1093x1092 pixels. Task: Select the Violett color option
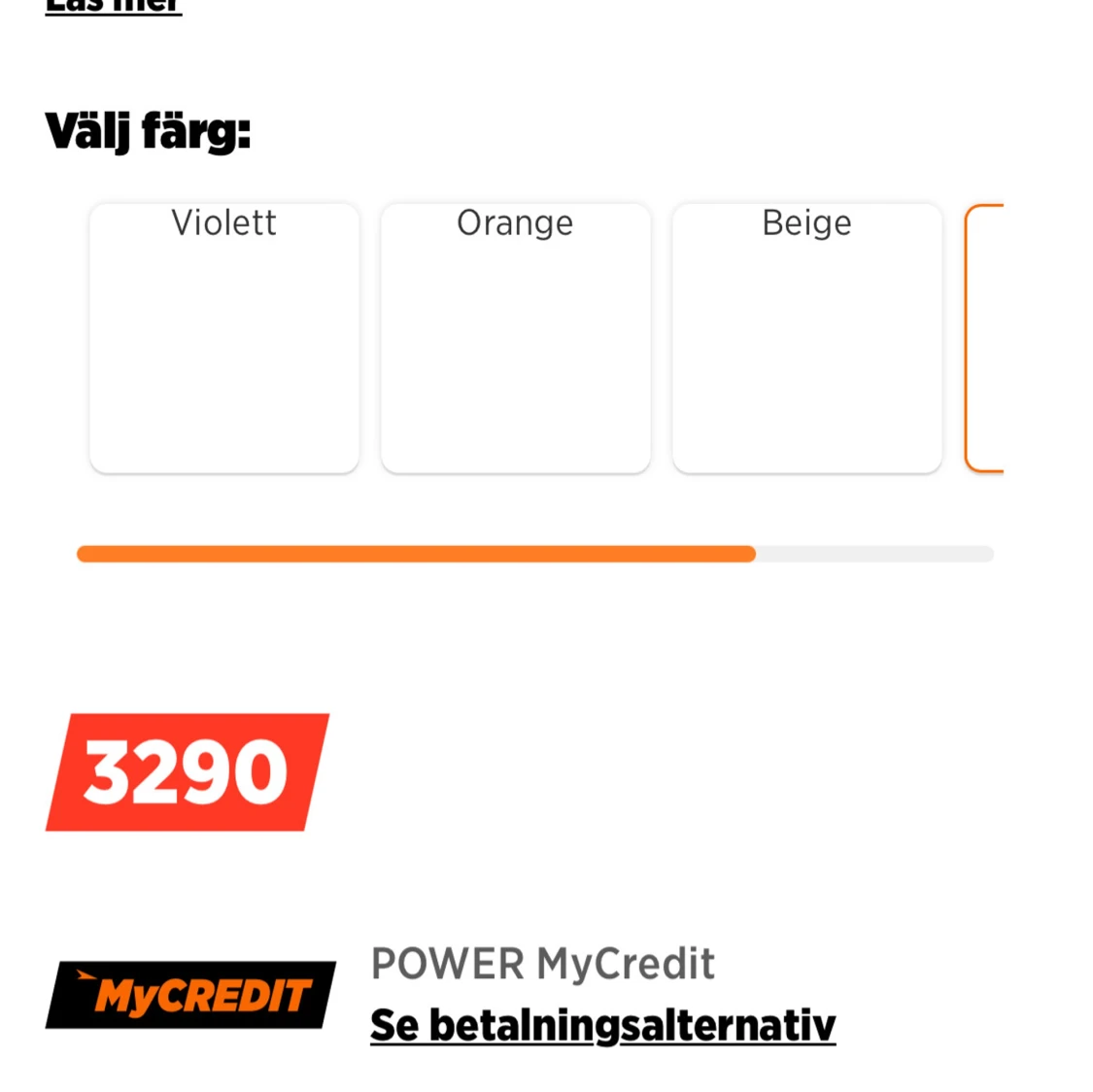point(224,338)
